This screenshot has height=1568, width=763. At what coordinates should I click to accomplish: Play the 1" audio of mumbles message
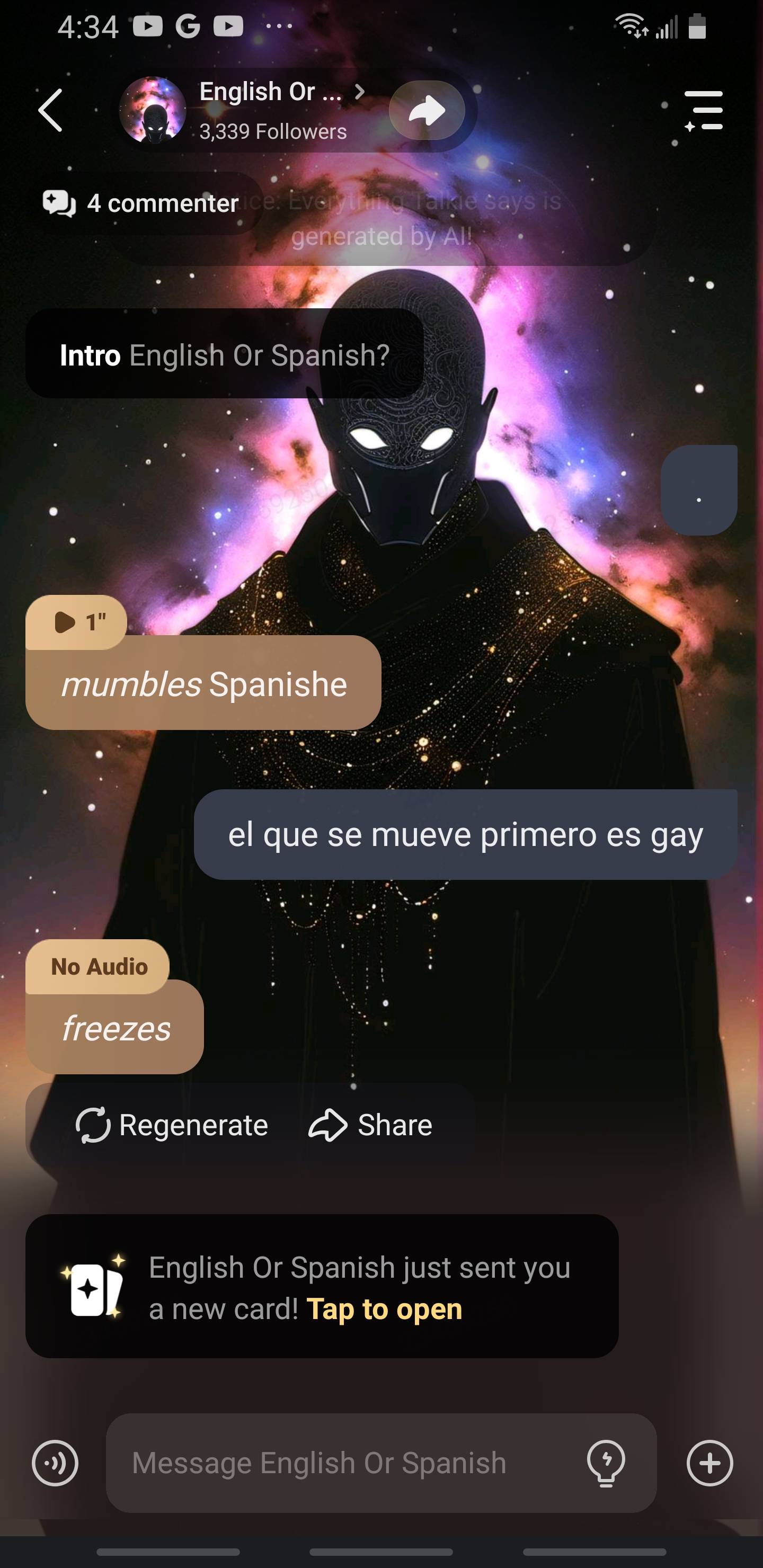click(x=76, y=622)
